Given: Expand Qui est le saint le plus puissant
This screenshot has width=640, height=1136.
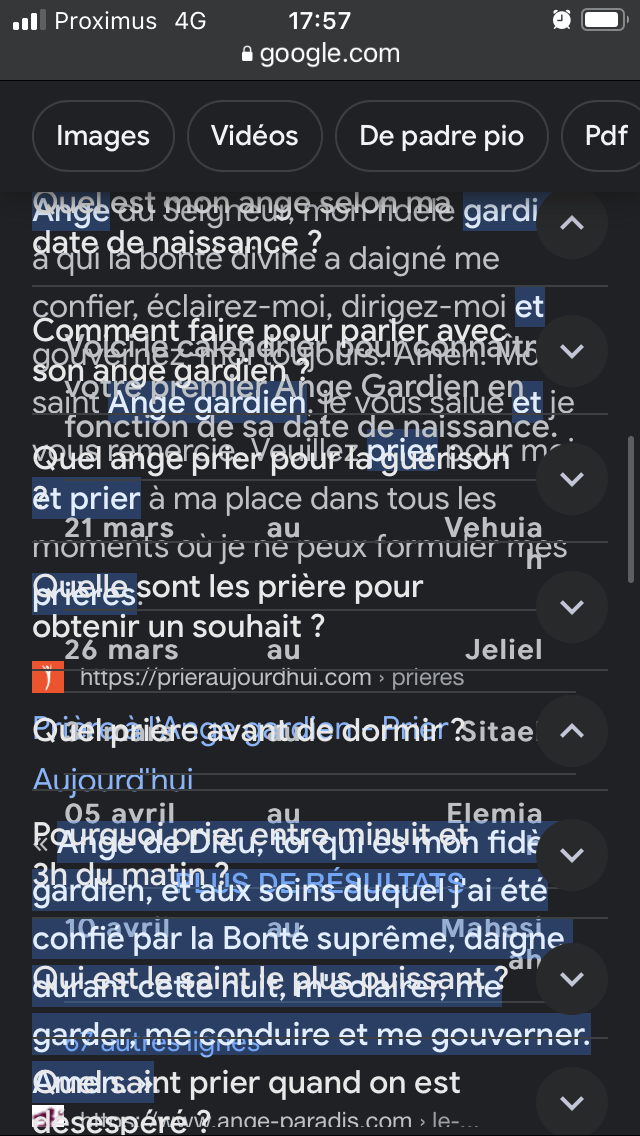Looking at the screenshot, I should tap(572, 979).
